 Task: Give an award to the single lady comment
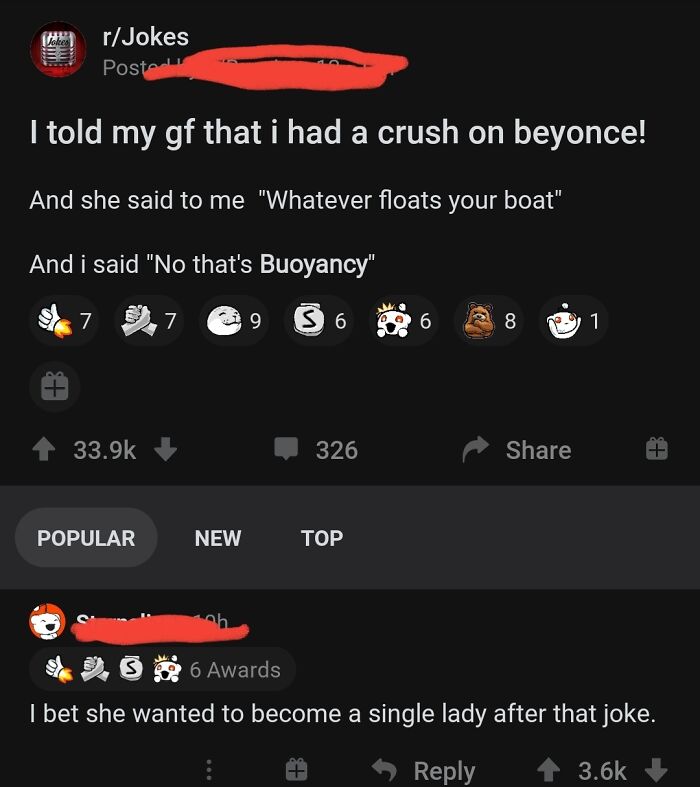(x=295, y=770)
